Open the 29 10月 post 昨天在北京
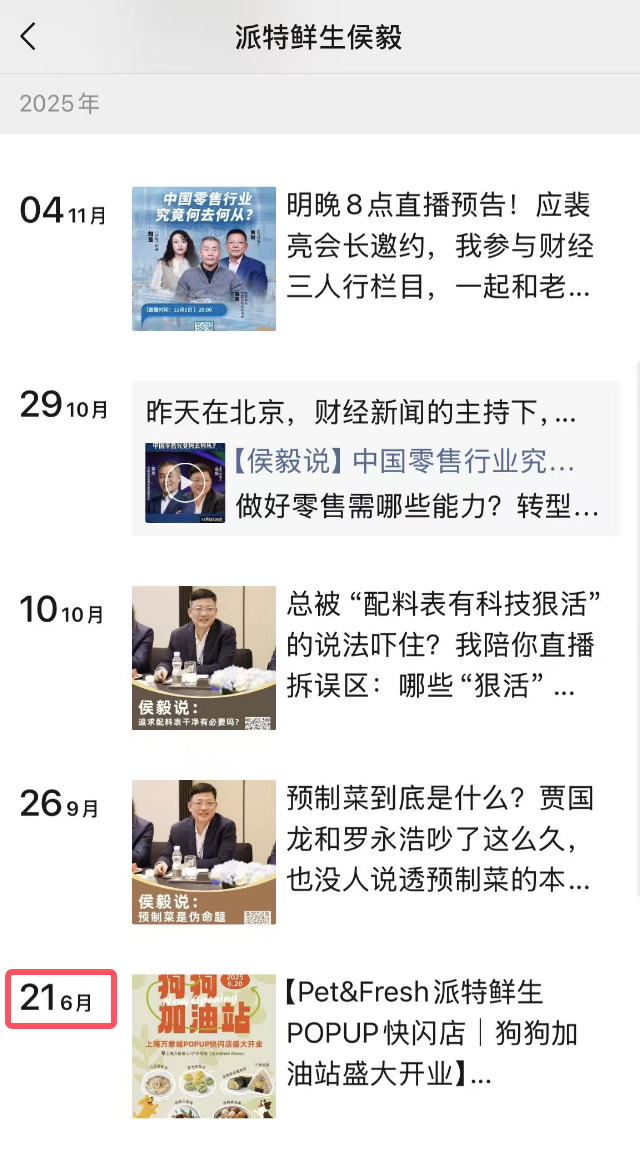The width and height of the screenshot is (640, 1156). click(360, 411)
